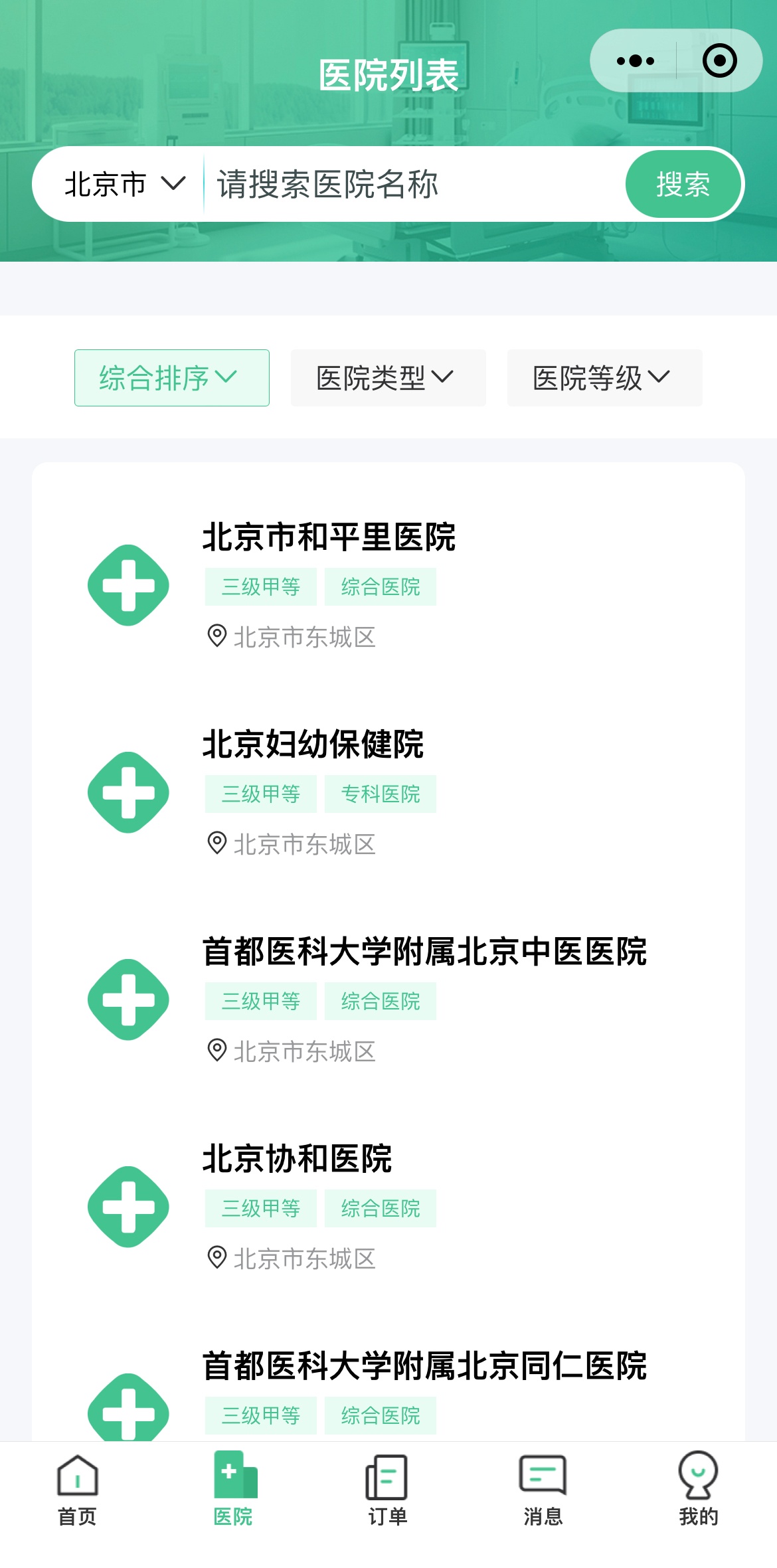This screenshot has height=1568, width=777.
Task: Toggle the 综合排序 sort option
Action: click(171, 377)
